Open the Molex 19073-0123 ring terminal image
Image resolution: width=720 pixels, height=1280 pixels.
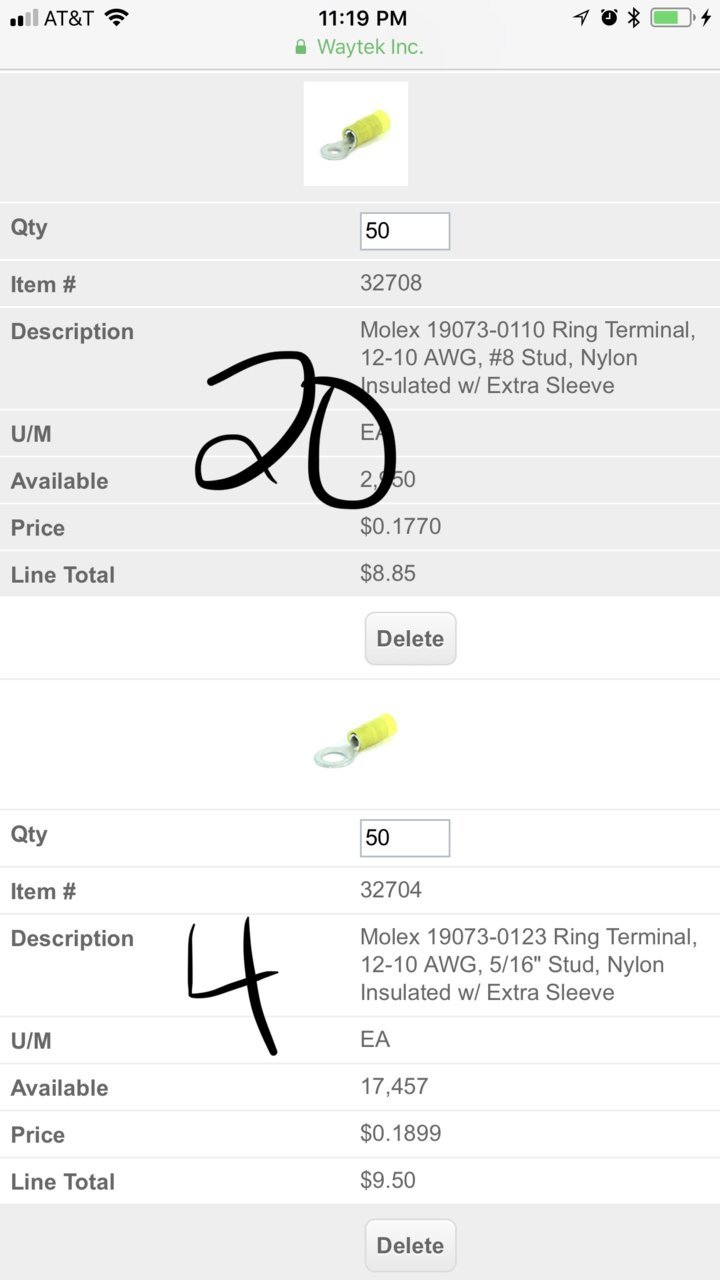coord(356,741)
